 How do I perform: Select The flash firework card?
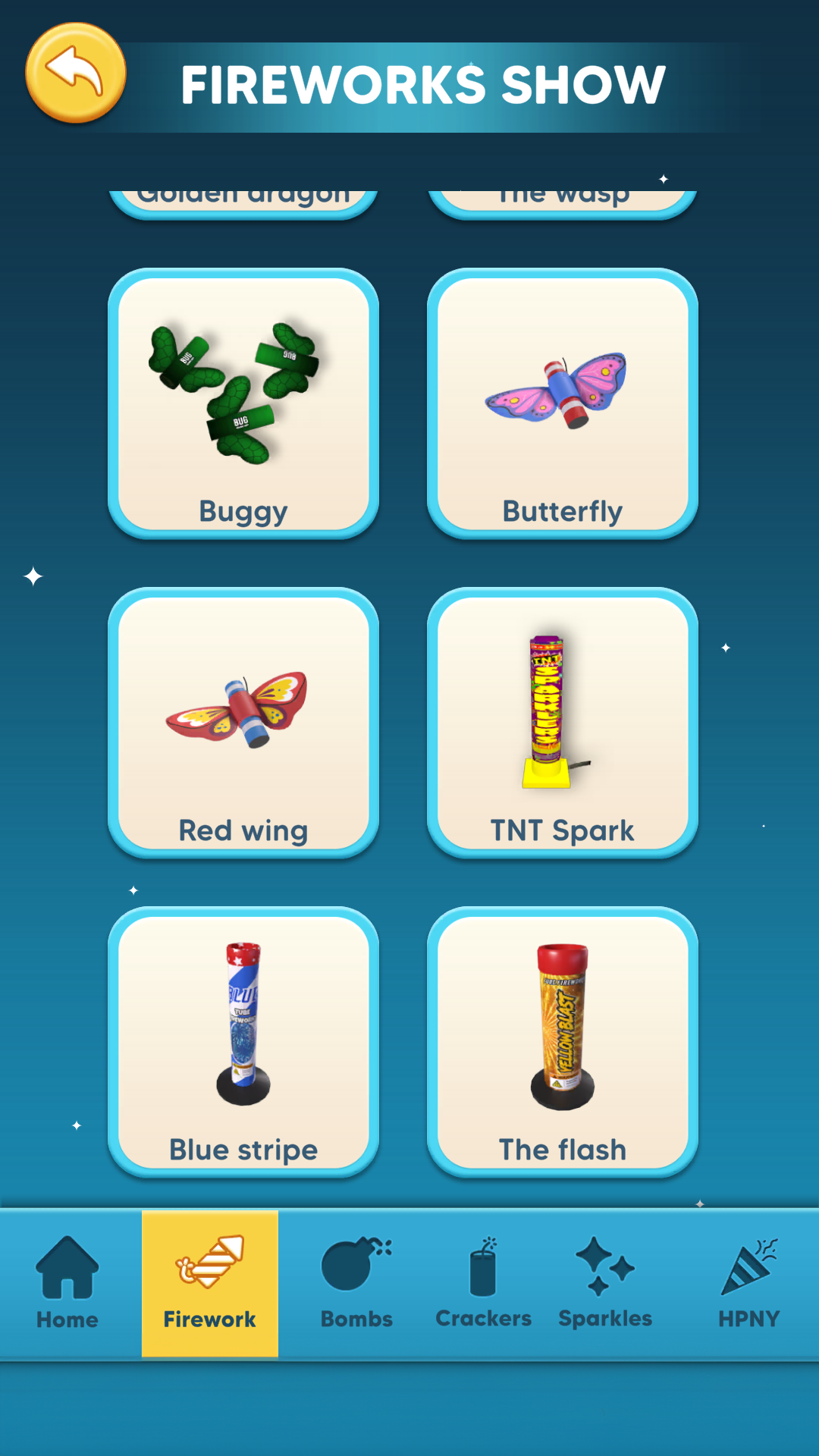(562, 1039)
